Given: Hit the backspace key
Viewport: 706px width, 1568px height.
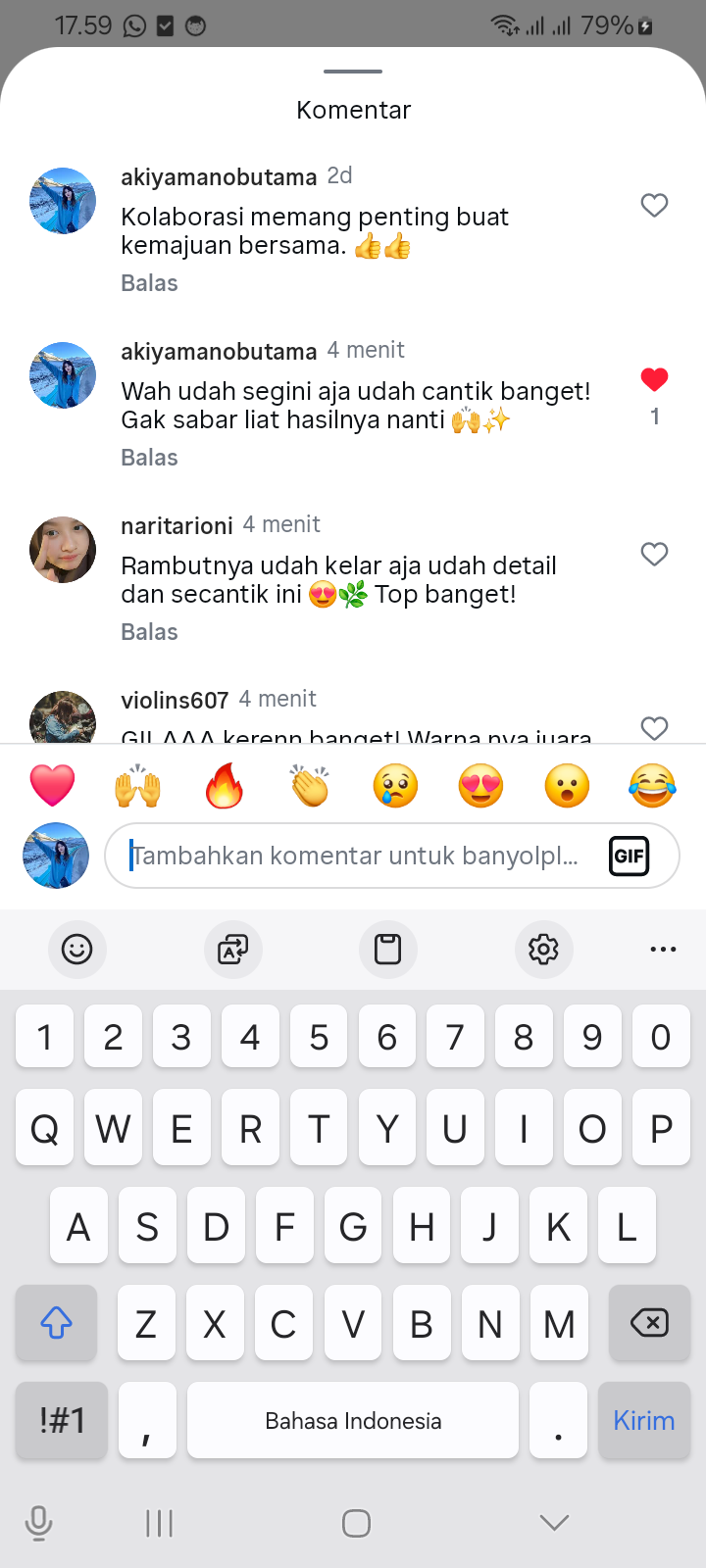Looking at the screenshot, I should (648, 1323).
